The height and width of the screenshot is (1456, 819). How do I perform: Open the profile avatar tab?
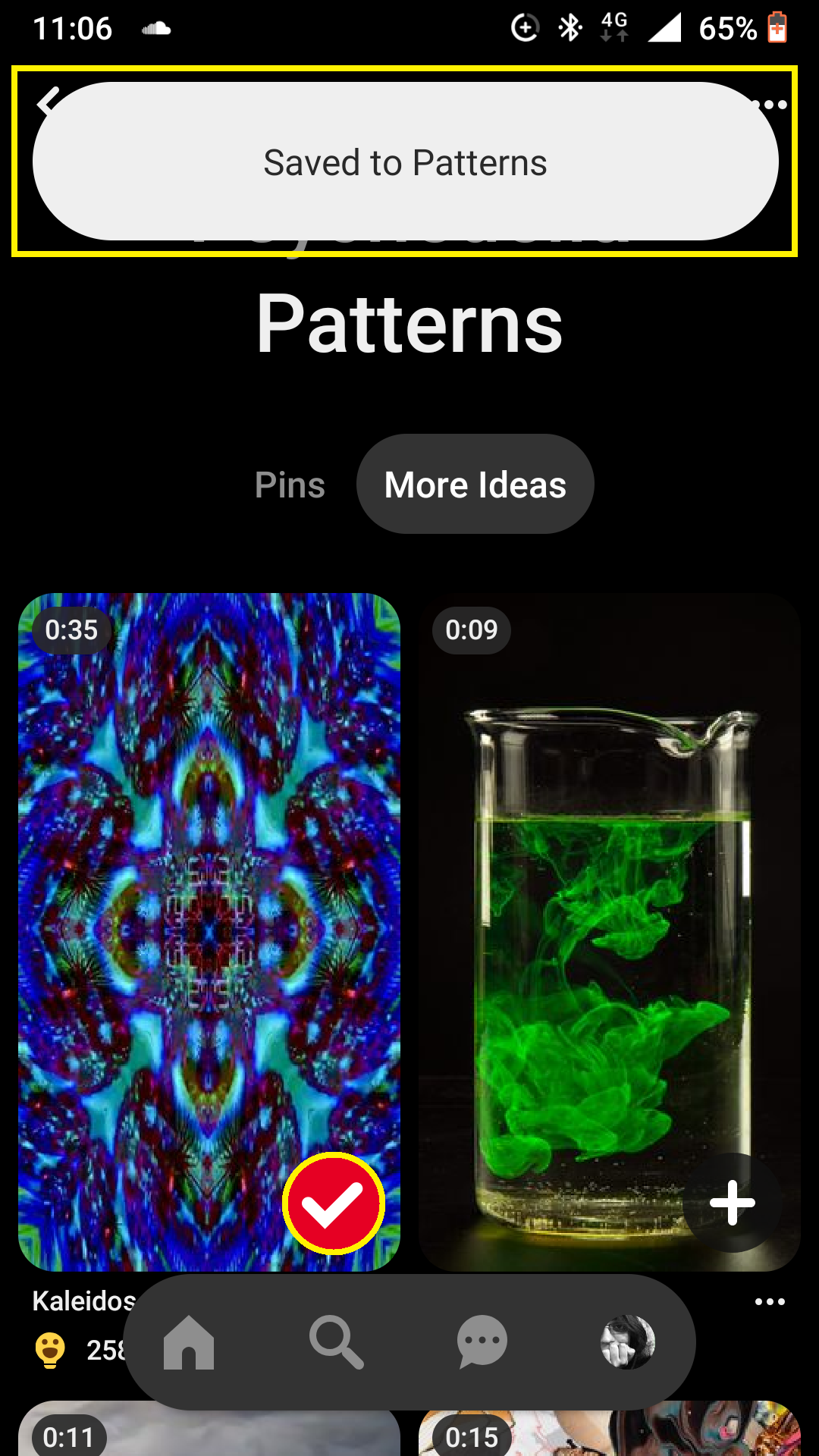[628, 1342]
